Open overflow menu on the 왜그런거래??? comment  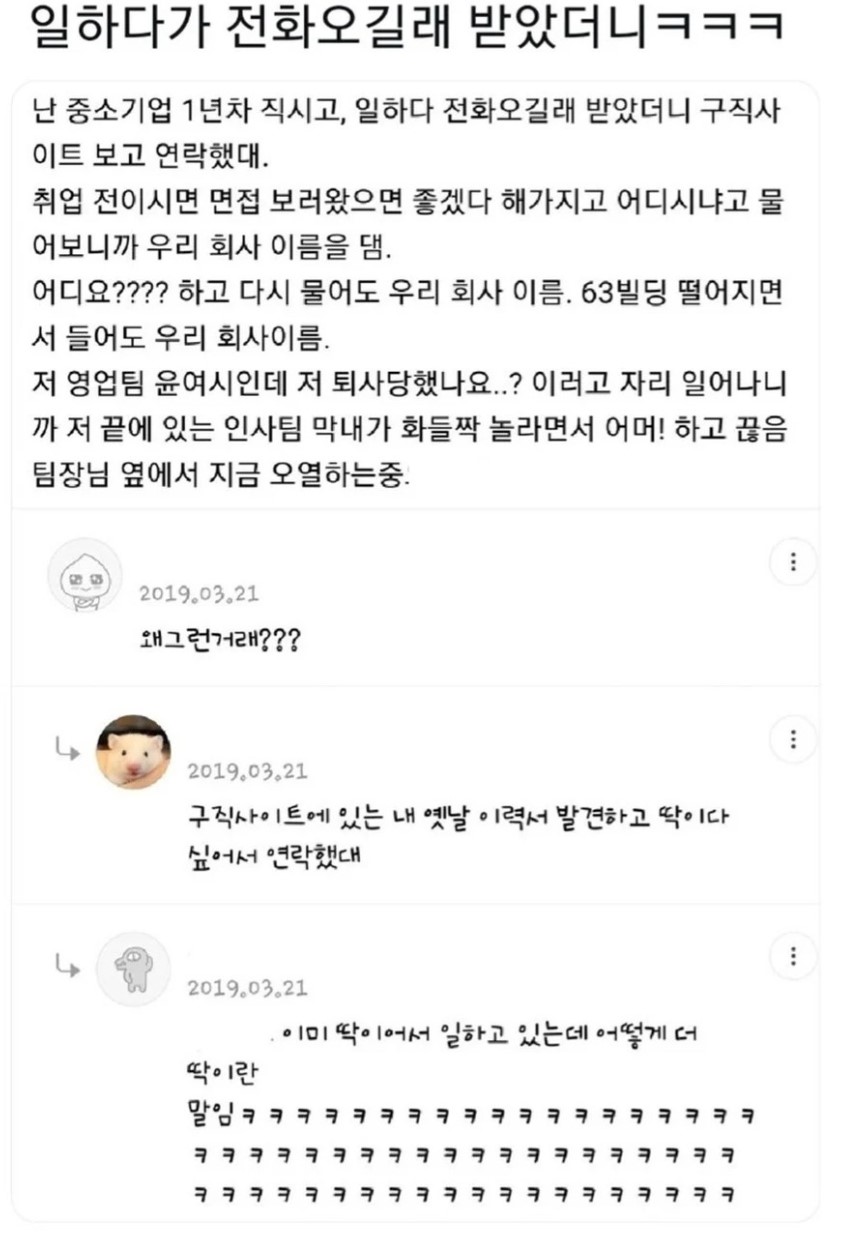pos(793,563)
